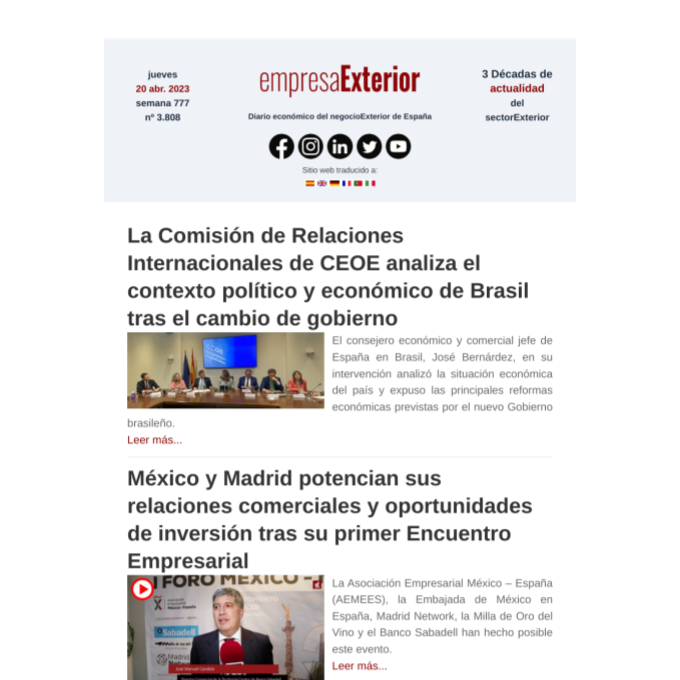Select the Italian flag translation
The width and height of the screenshot is (680, 680).
pos(370,184)
